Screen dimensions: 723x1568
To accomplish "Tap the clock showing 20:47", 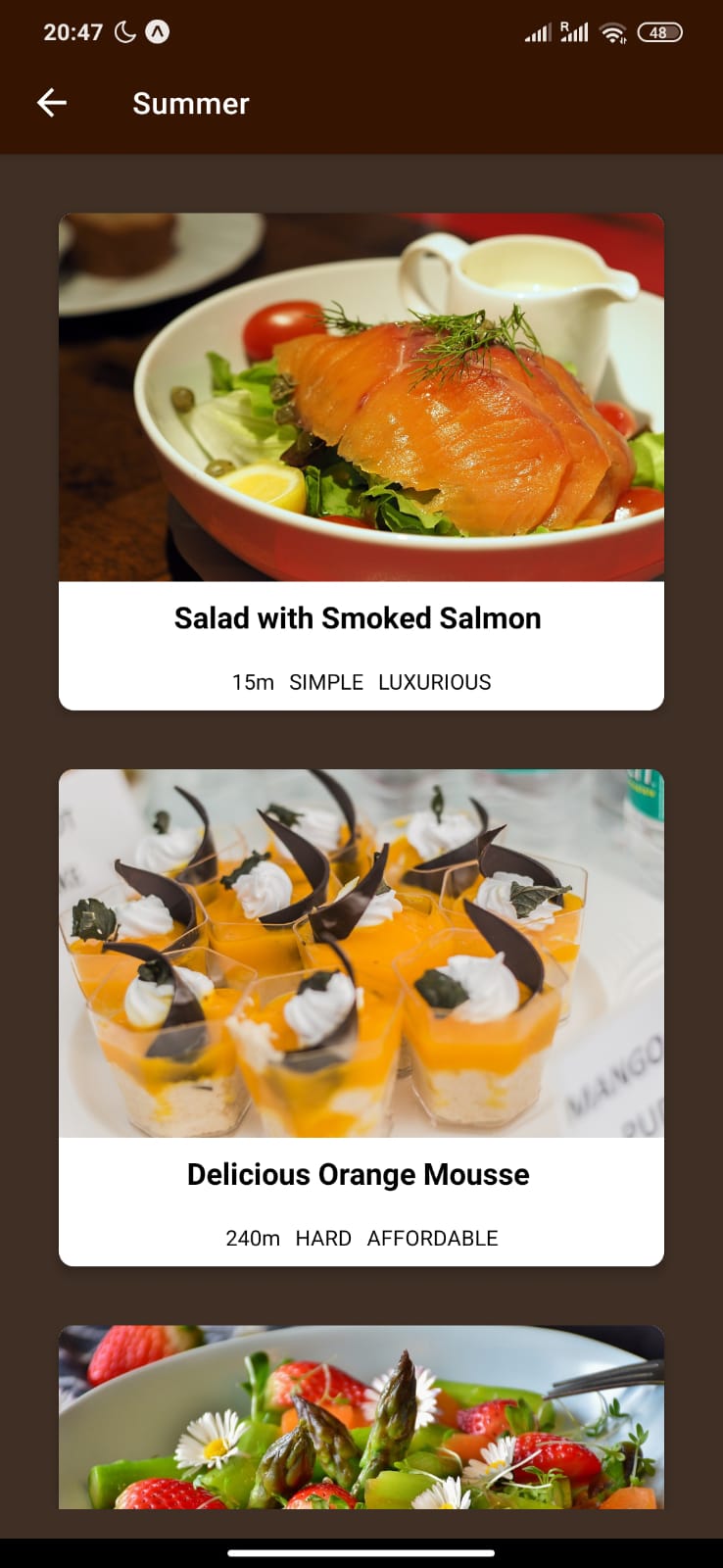I will pyautogui.click(x=72, y=30).
